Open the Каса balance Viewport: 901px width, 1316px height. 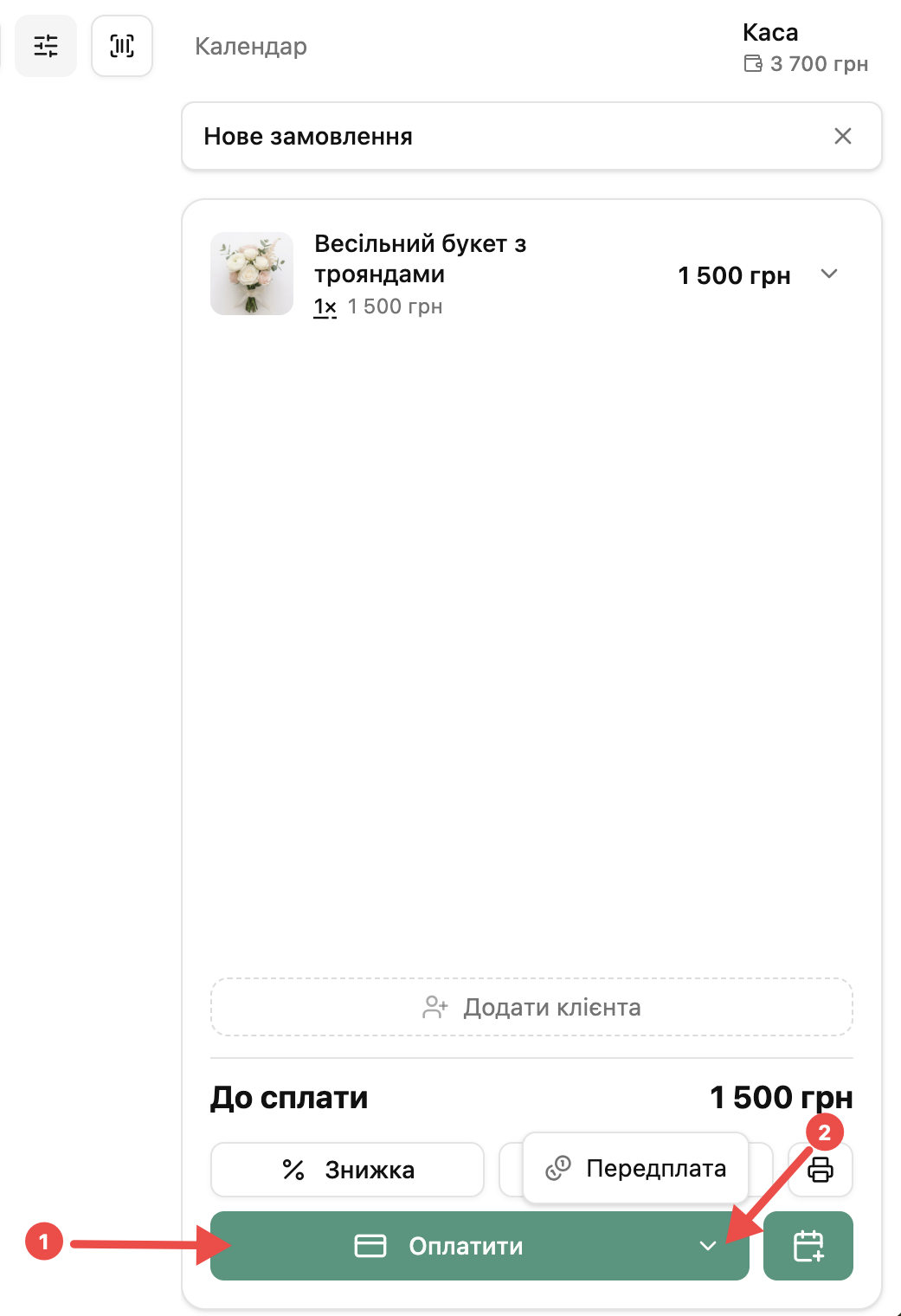pos(805,48)
